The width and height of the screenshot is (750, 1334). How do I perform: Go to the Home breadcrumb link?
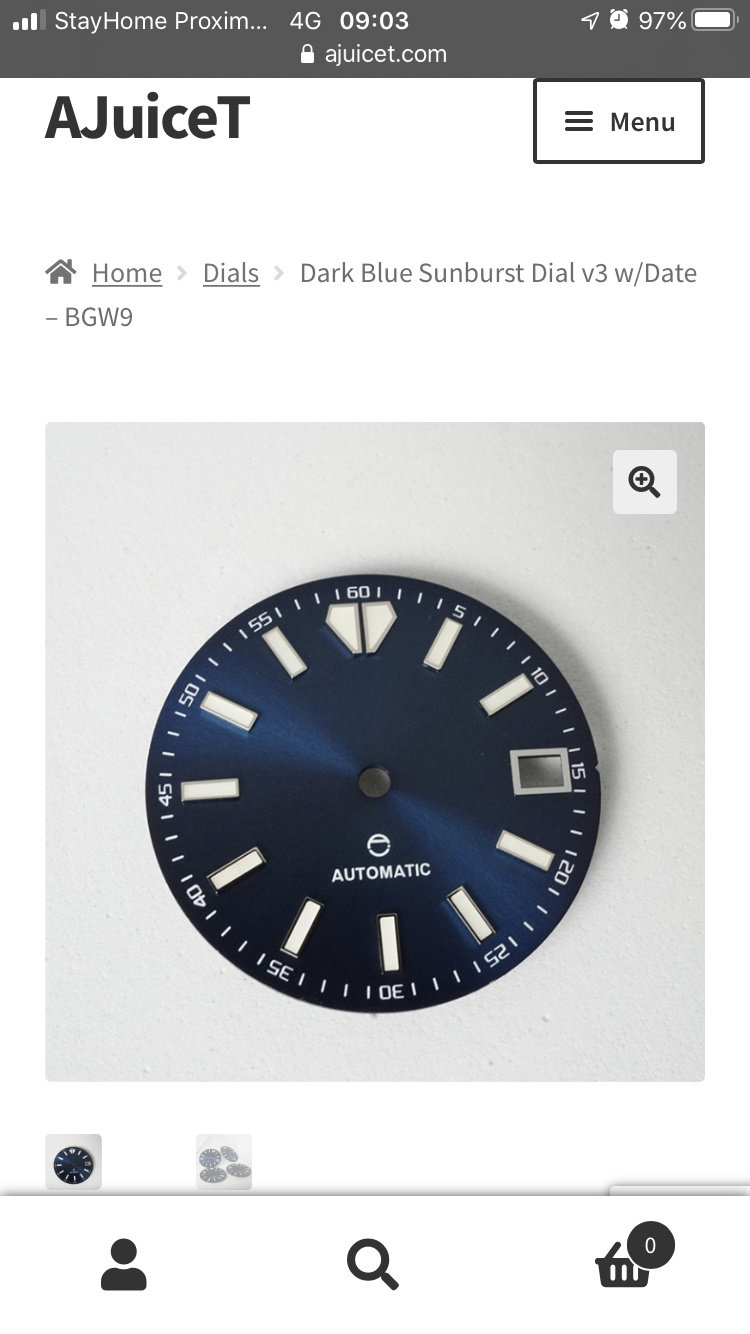[x=127, y=273]
